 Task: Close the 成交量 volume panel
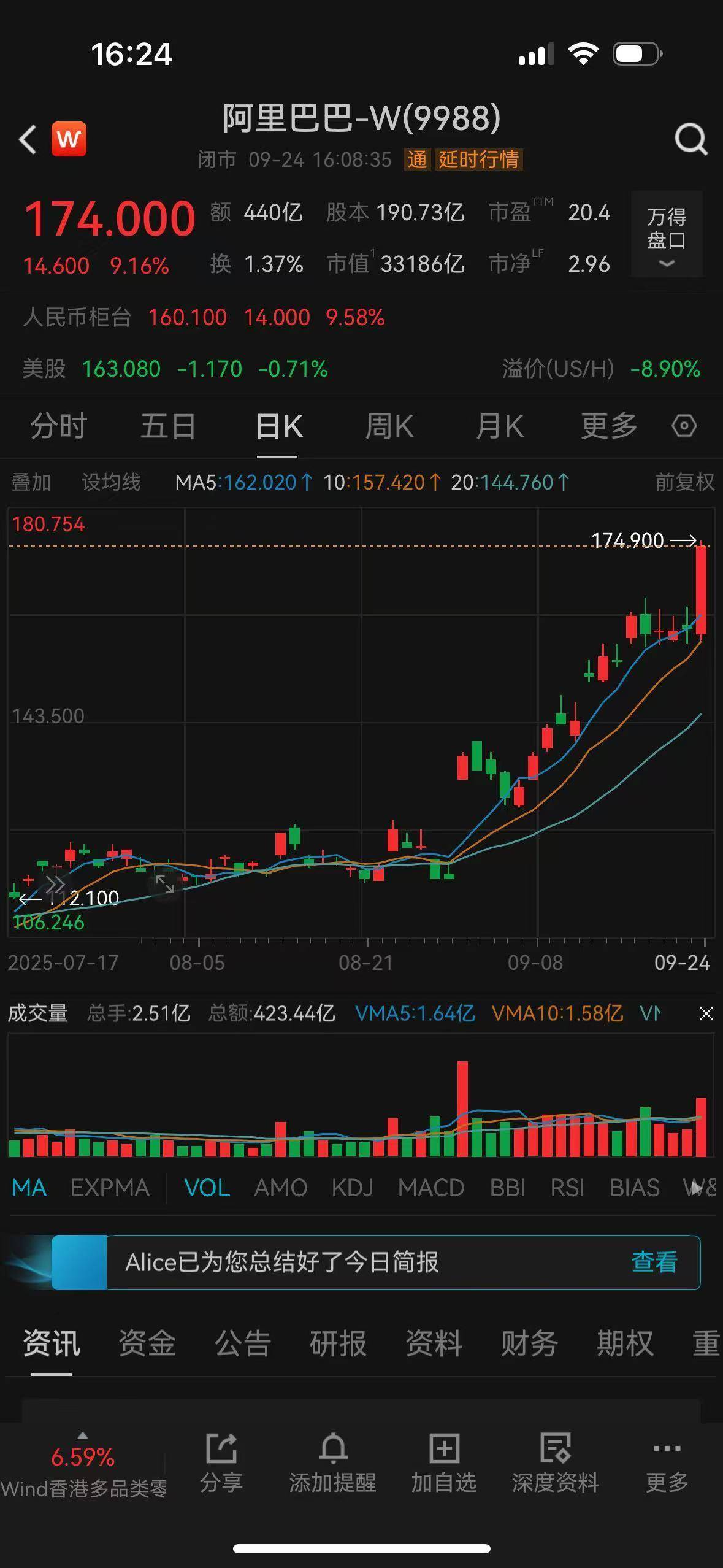pos(706,1013)
